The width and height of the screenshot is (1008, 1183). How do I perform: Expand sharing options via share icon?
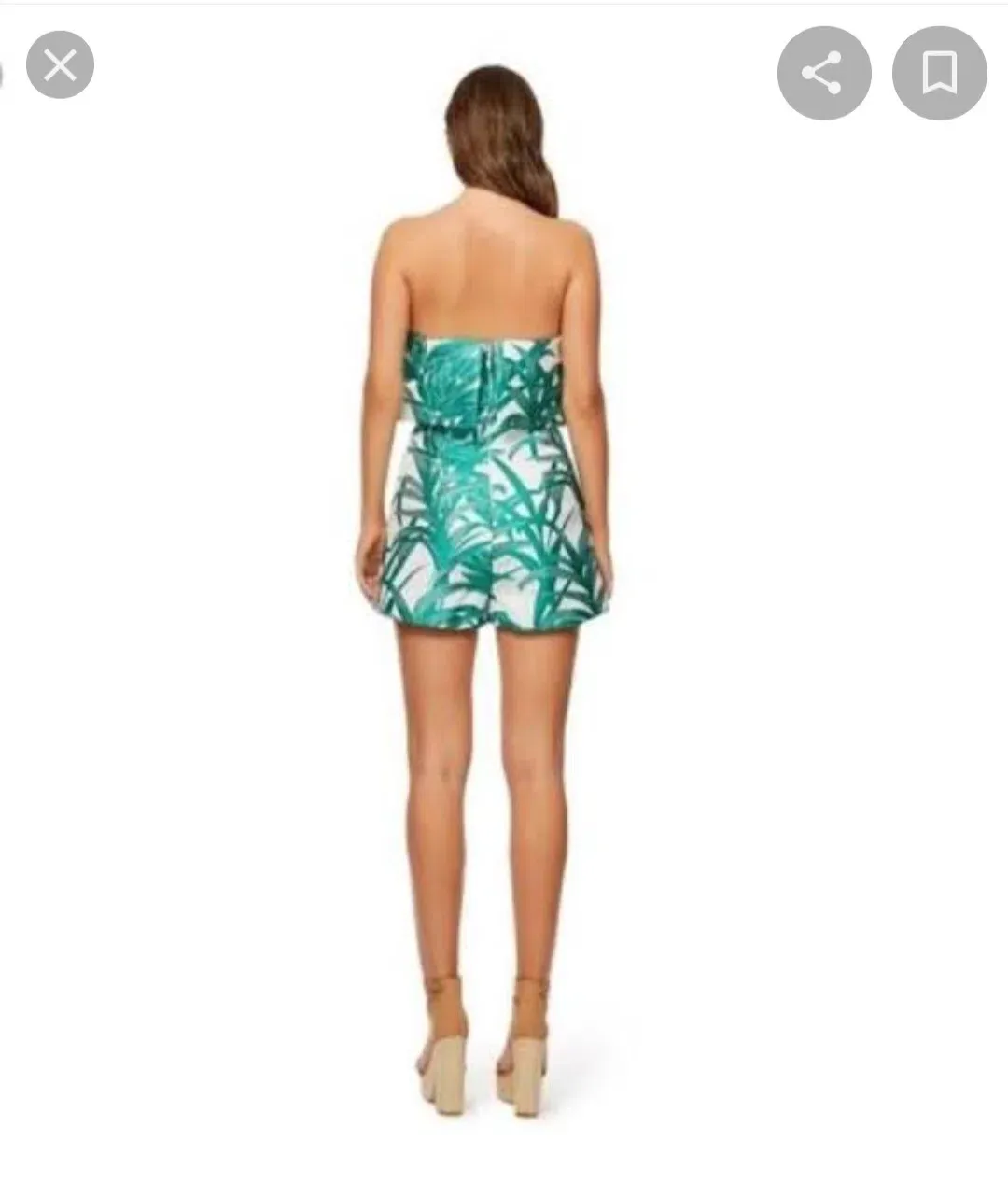(x=824, y=72)
